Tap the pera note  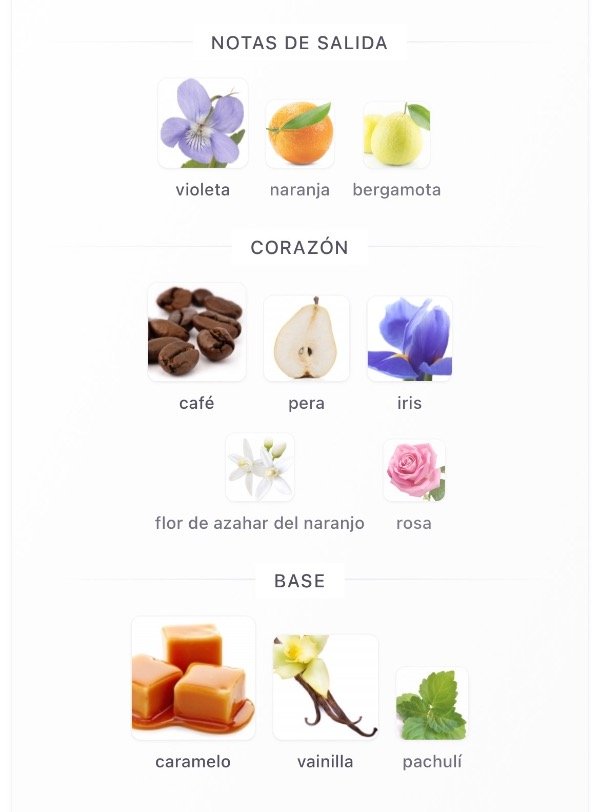tap(306, 338)
